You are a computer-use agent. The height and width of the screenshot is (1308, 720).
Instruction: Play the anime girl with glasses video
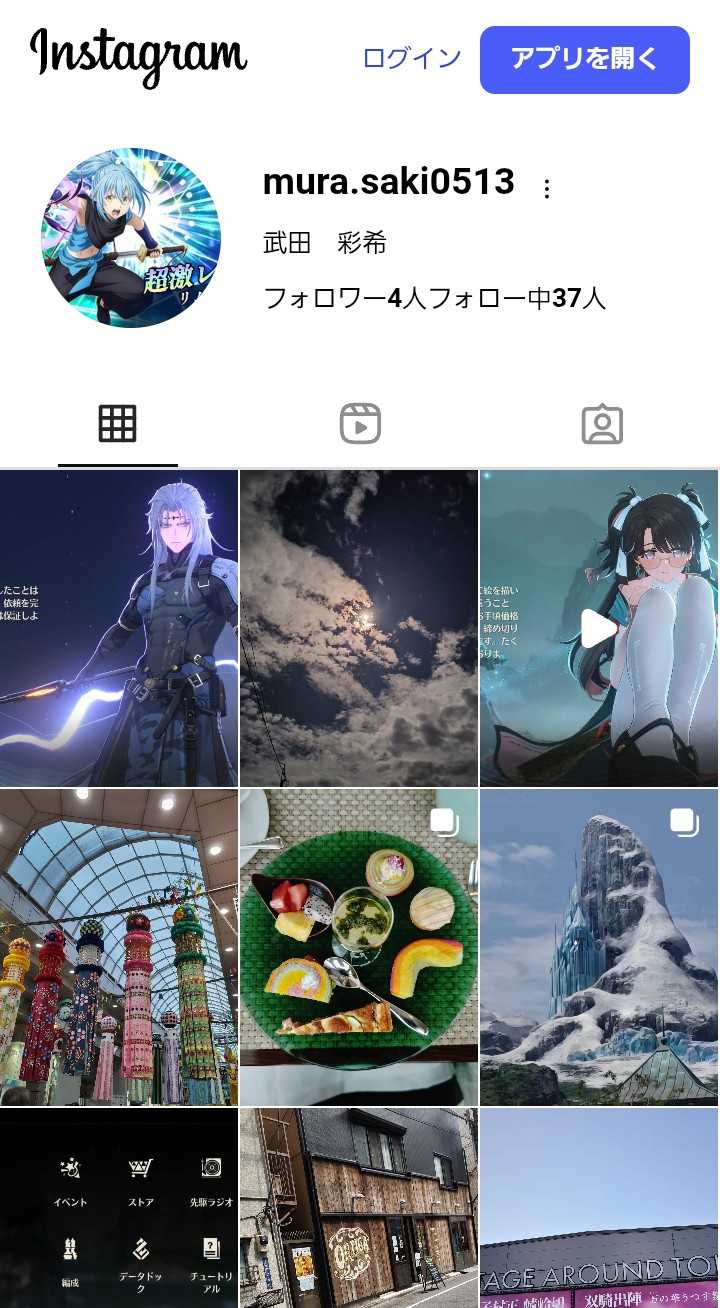(599, 629)
